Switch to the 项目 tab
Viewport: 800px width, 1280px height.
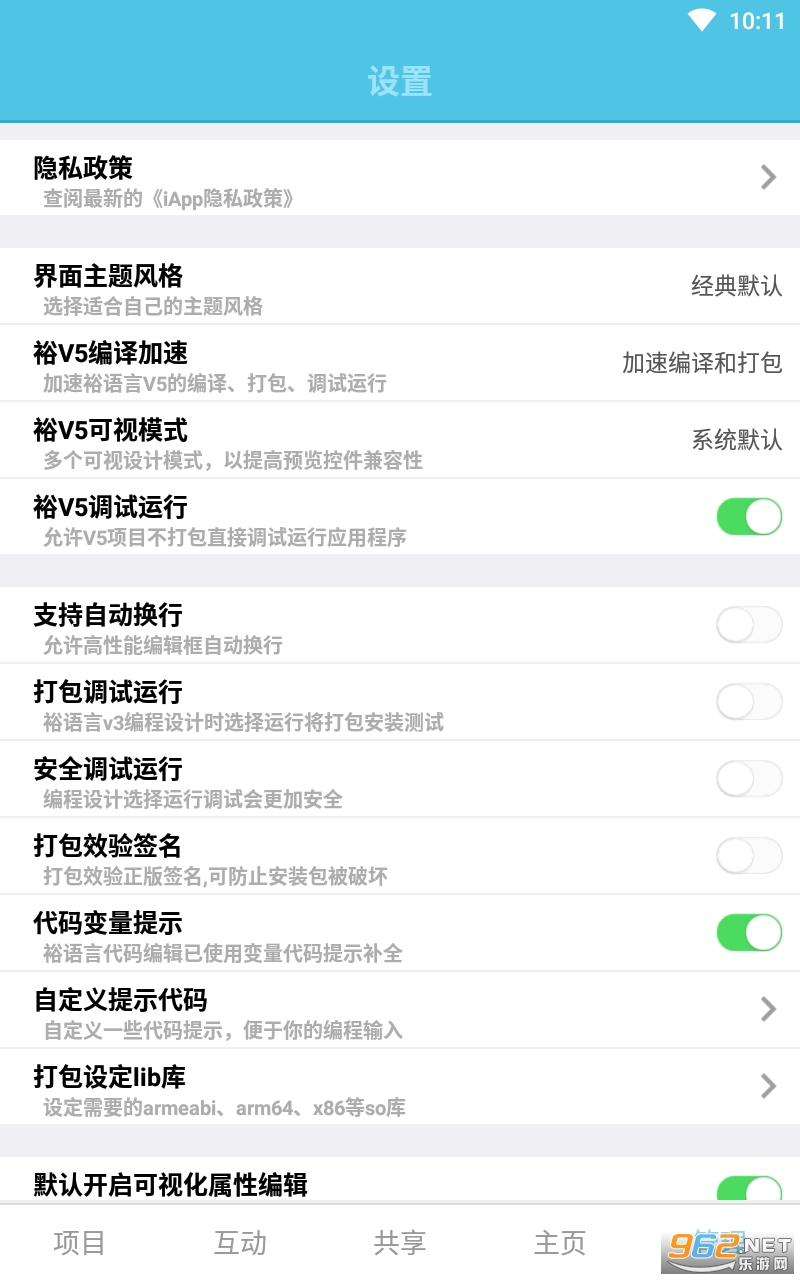click(x=80, y=1243)
